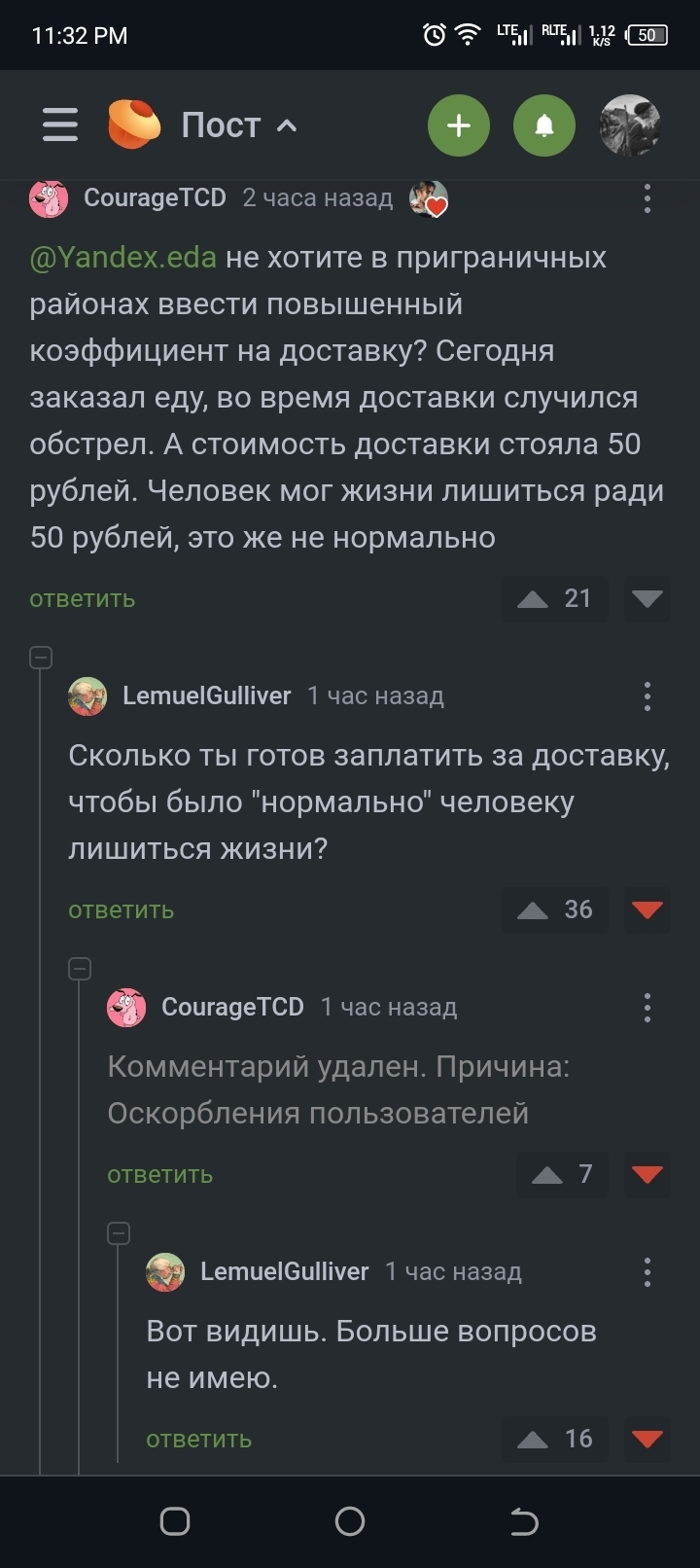700x1568 pixels.
Task: Open overflow menu on the deleted comment
Action: (647, 1008)
